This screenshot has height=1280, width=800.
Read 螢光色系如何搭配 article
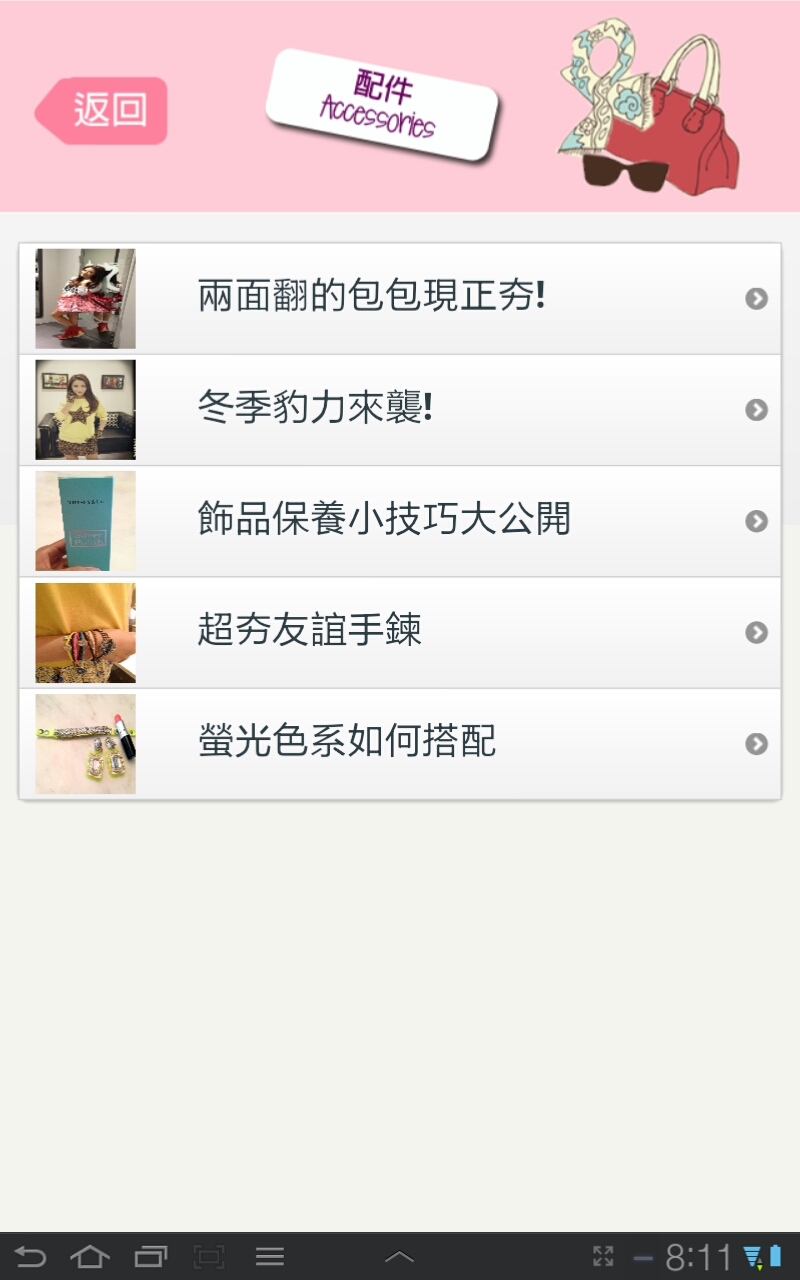click(x=400, y=744)
